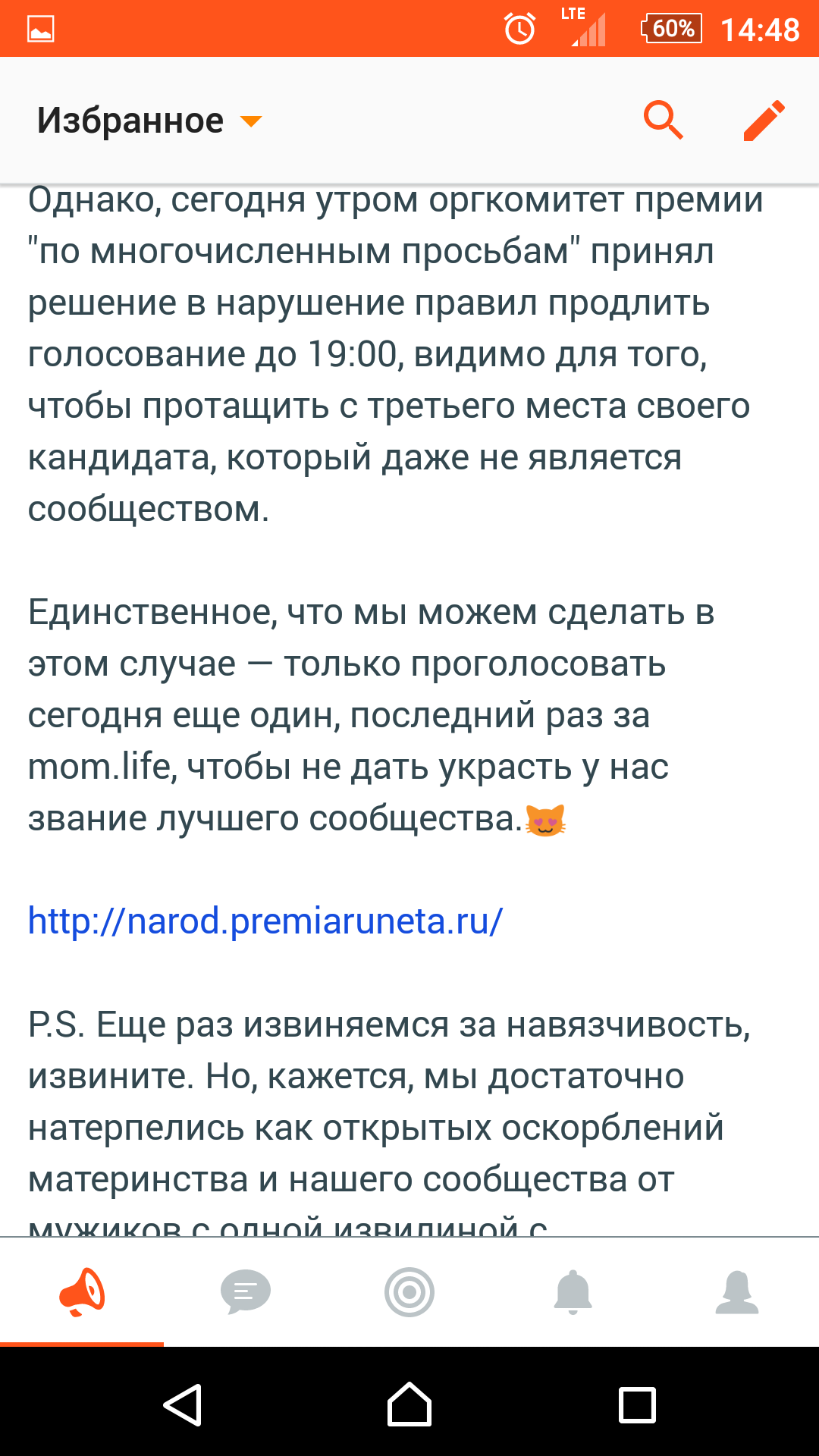Tap the system back button
Image resolution: width=819 pixels, height=1456 pixels.
tap(183, 1405)
